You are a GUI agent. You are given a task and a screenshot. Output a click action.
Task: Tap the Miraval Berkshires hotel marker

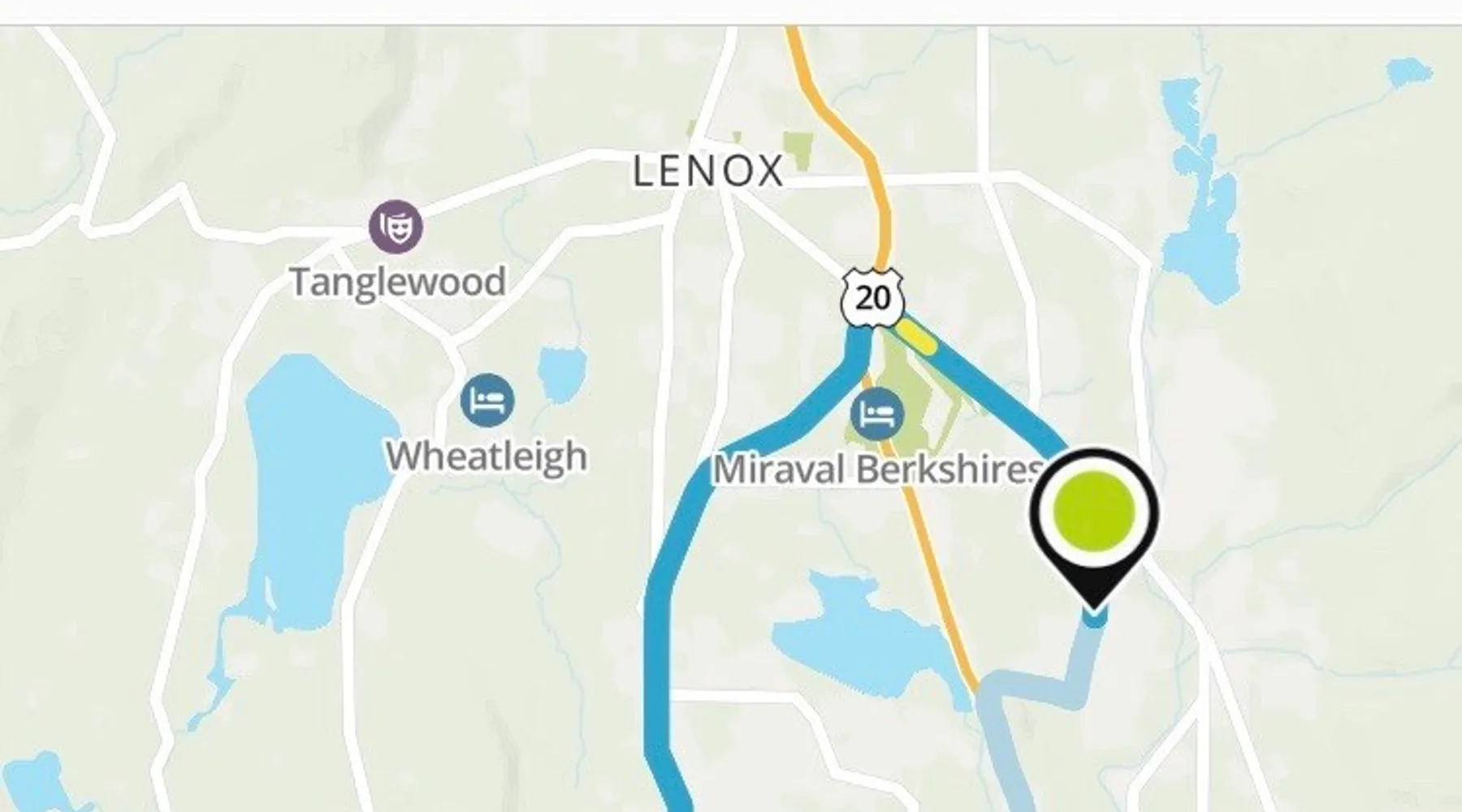tap(876, 415)
